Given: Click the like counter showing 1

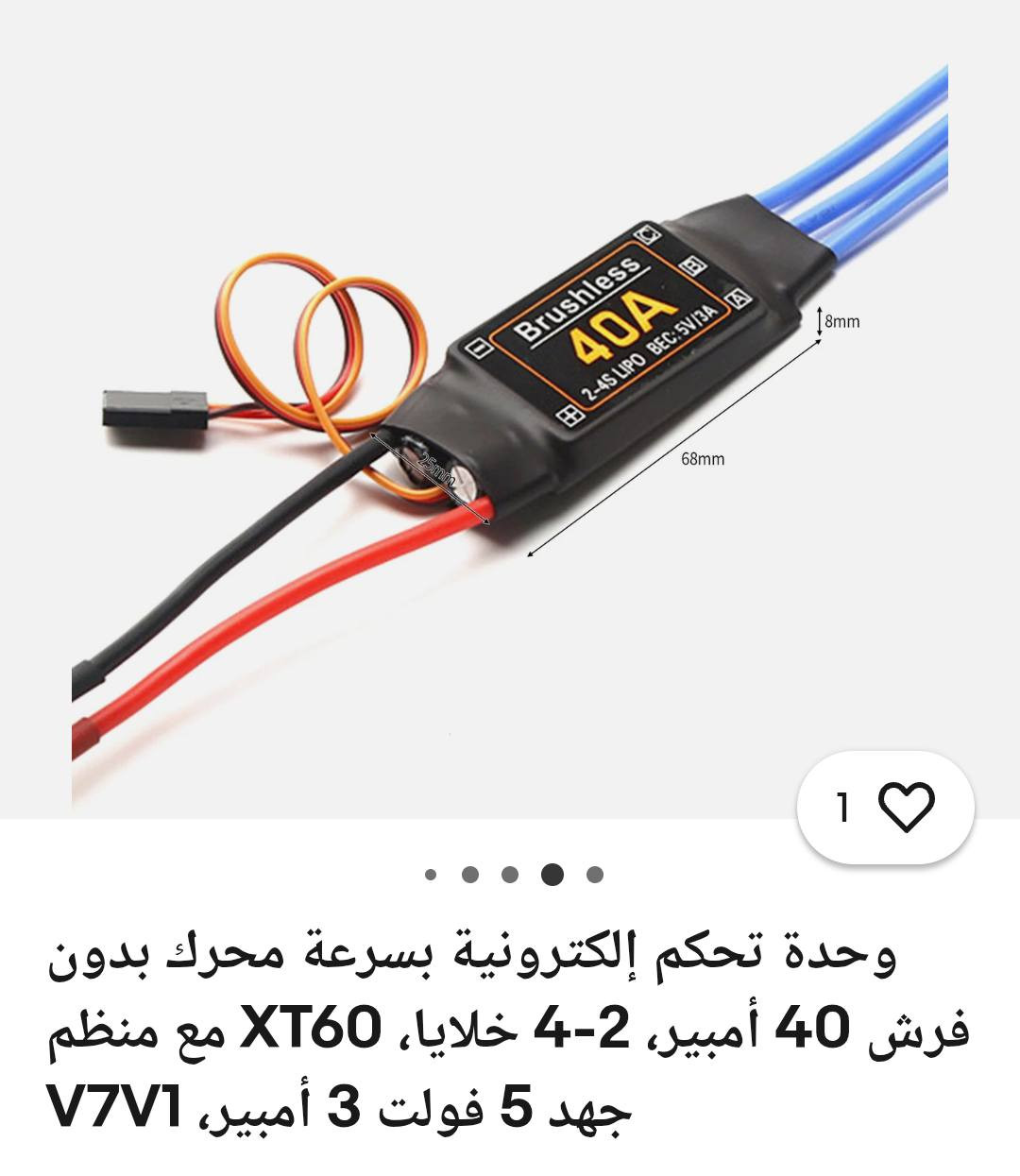Looking at the screenshot, I should point(841,807).
